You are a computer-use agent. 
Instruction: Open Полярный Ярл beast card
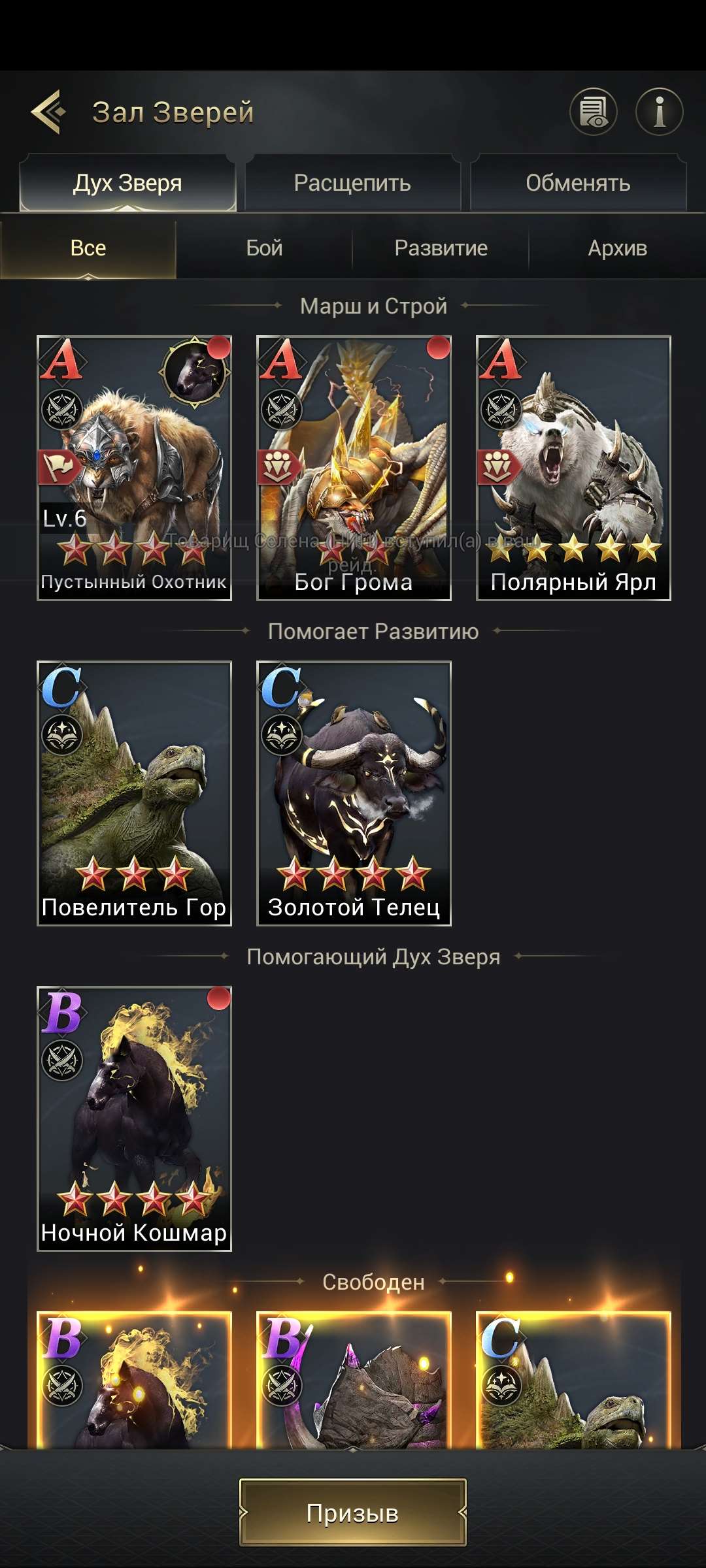(573, 468)
